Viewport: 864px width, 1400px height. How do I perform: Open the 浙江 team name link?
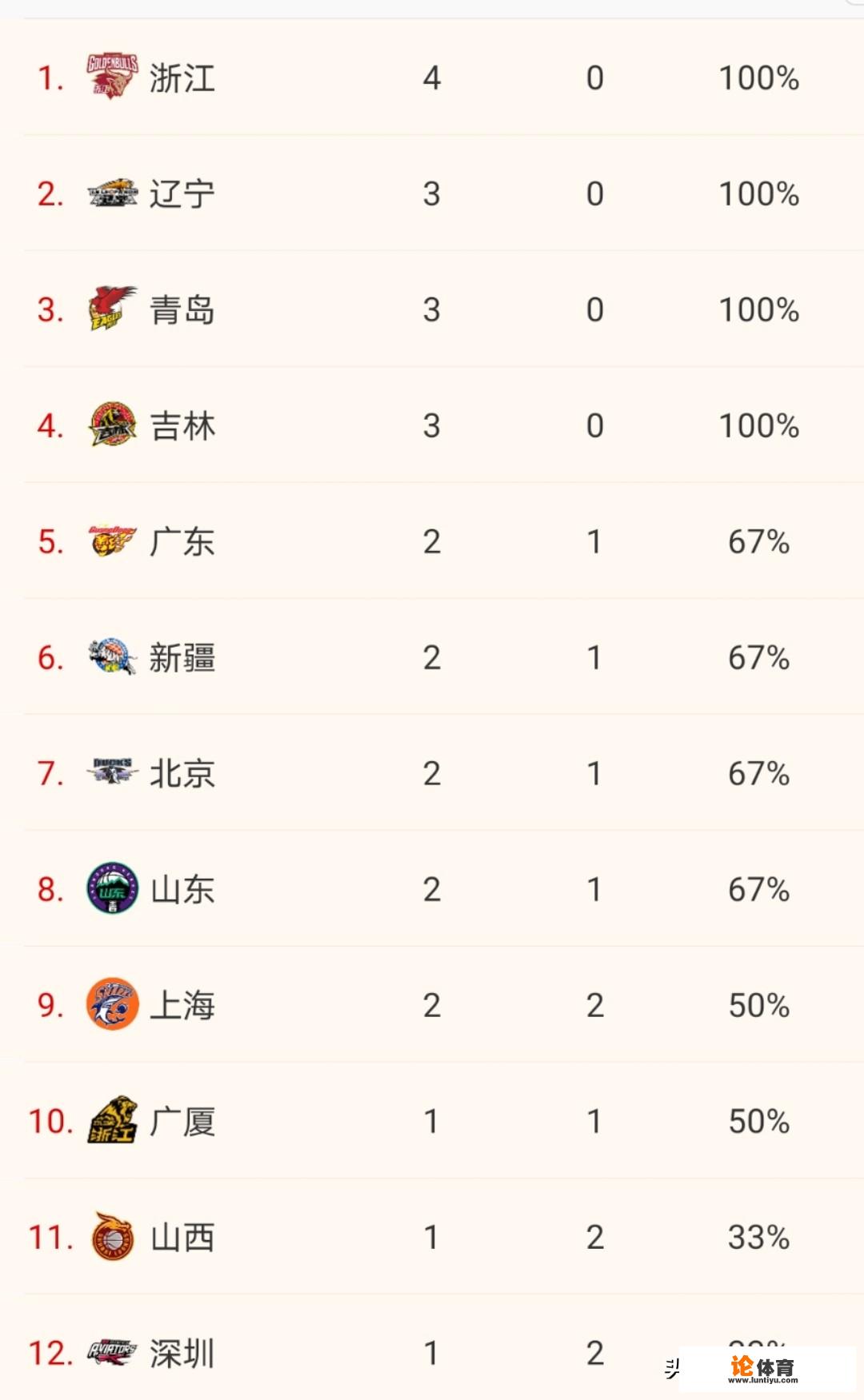coord(182,76)
